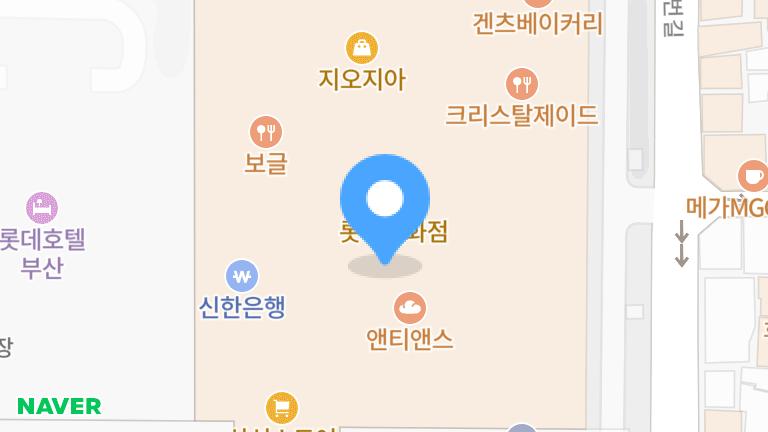
Task: Tap the 신한은행 bank marker
Action: click(242, 275)
